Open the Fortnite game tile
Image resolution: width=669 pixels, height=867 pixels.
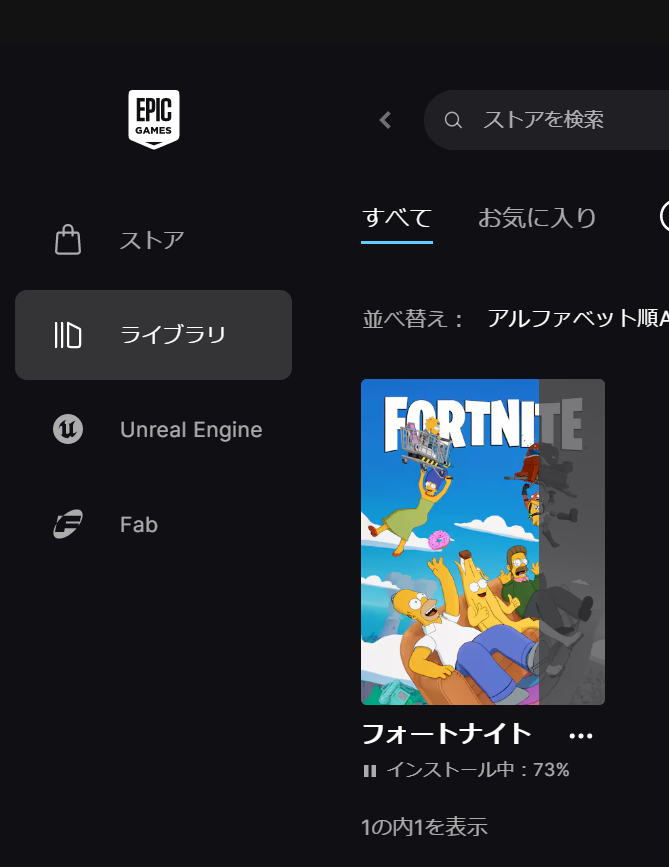point(482,541)
